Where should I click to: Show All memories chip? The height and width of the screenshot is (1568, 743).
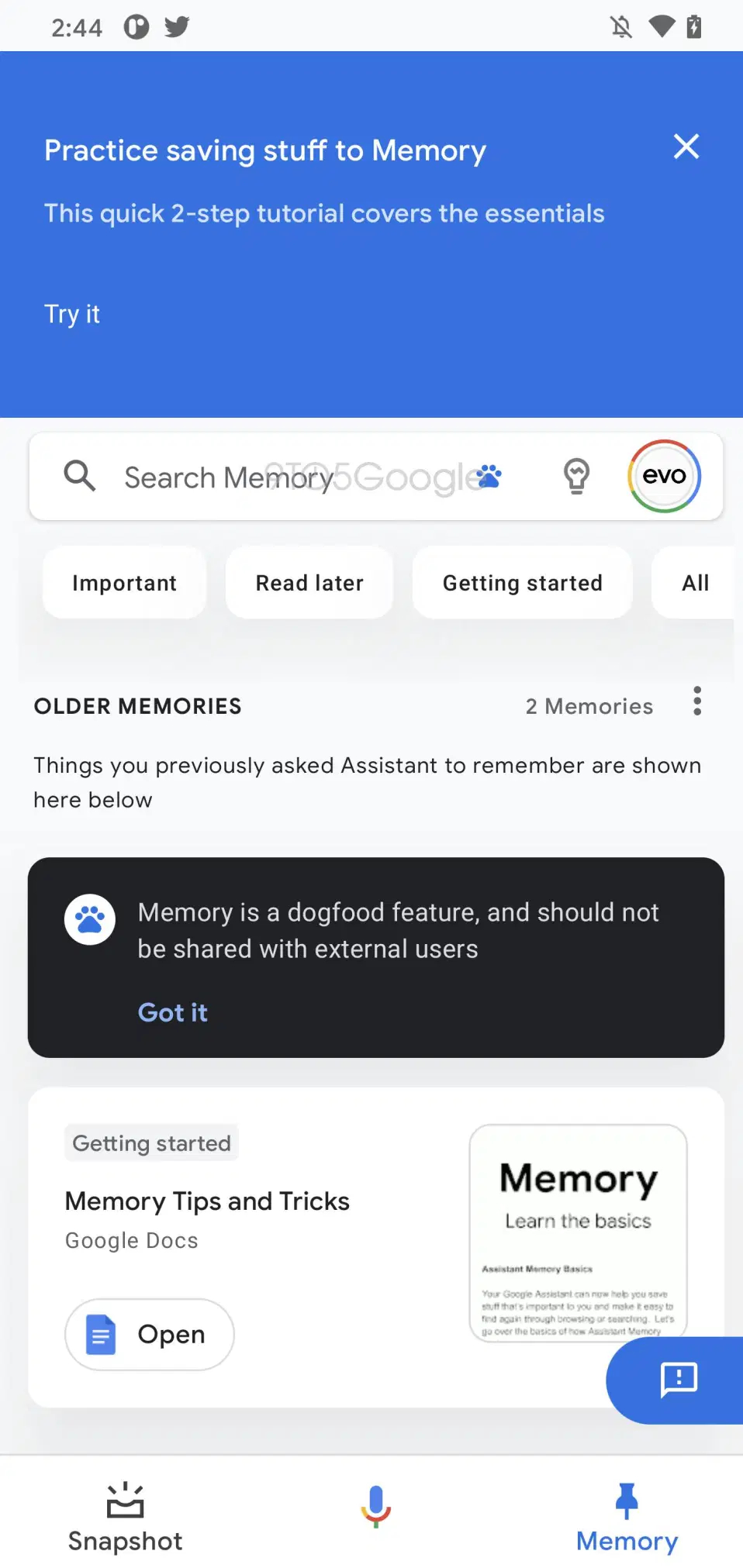point(696,583)
